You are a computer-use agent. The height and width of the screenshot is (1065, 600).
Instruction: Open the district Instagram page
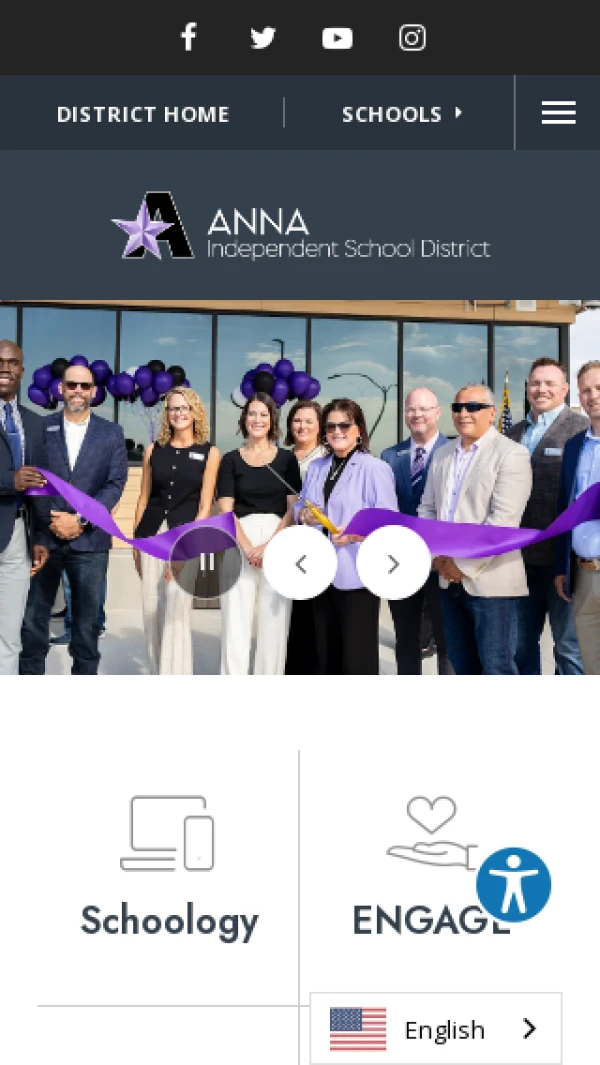412,38
